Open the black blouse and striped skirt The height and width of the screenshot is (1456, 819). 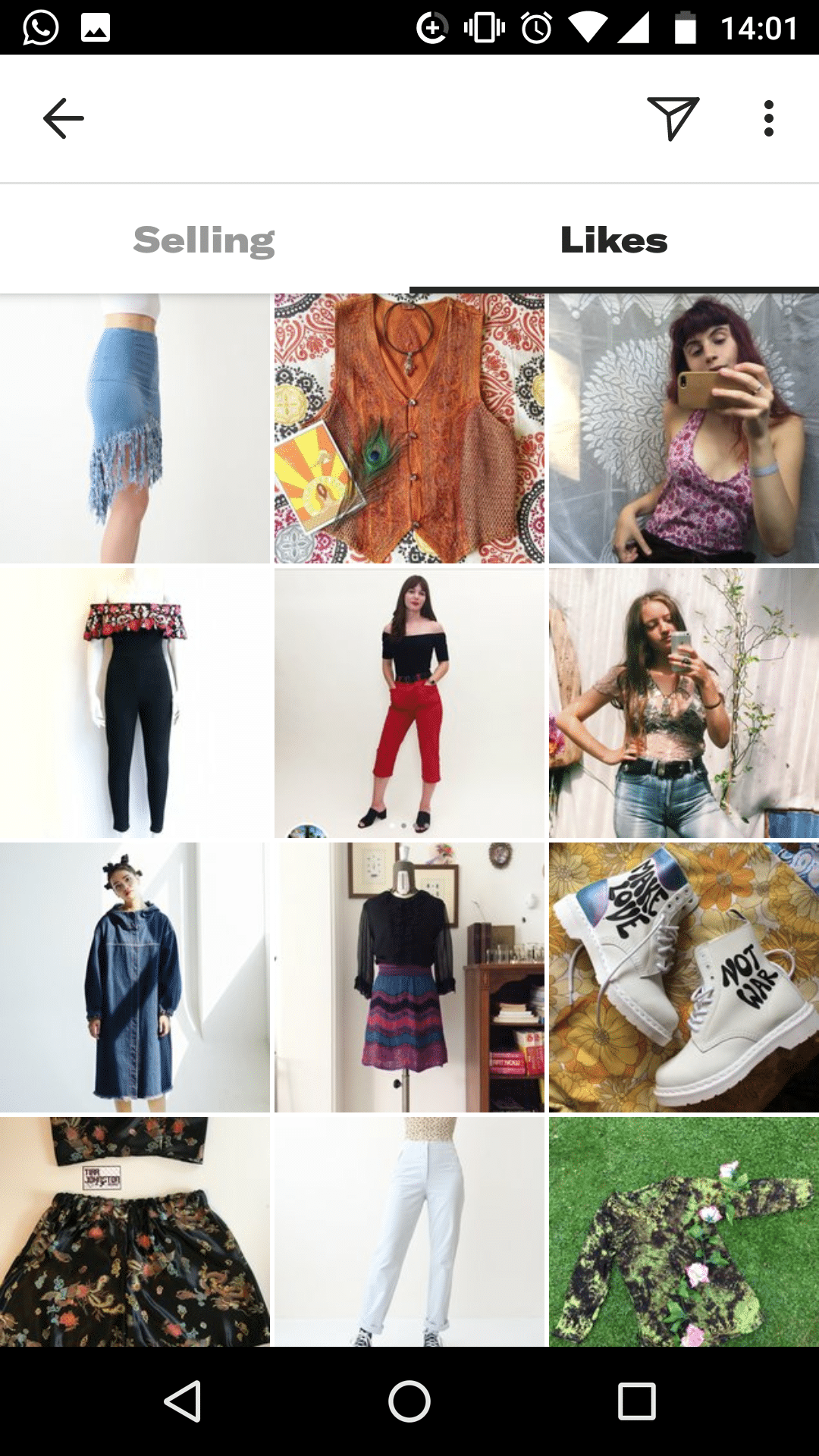click(x=409, y=977)
